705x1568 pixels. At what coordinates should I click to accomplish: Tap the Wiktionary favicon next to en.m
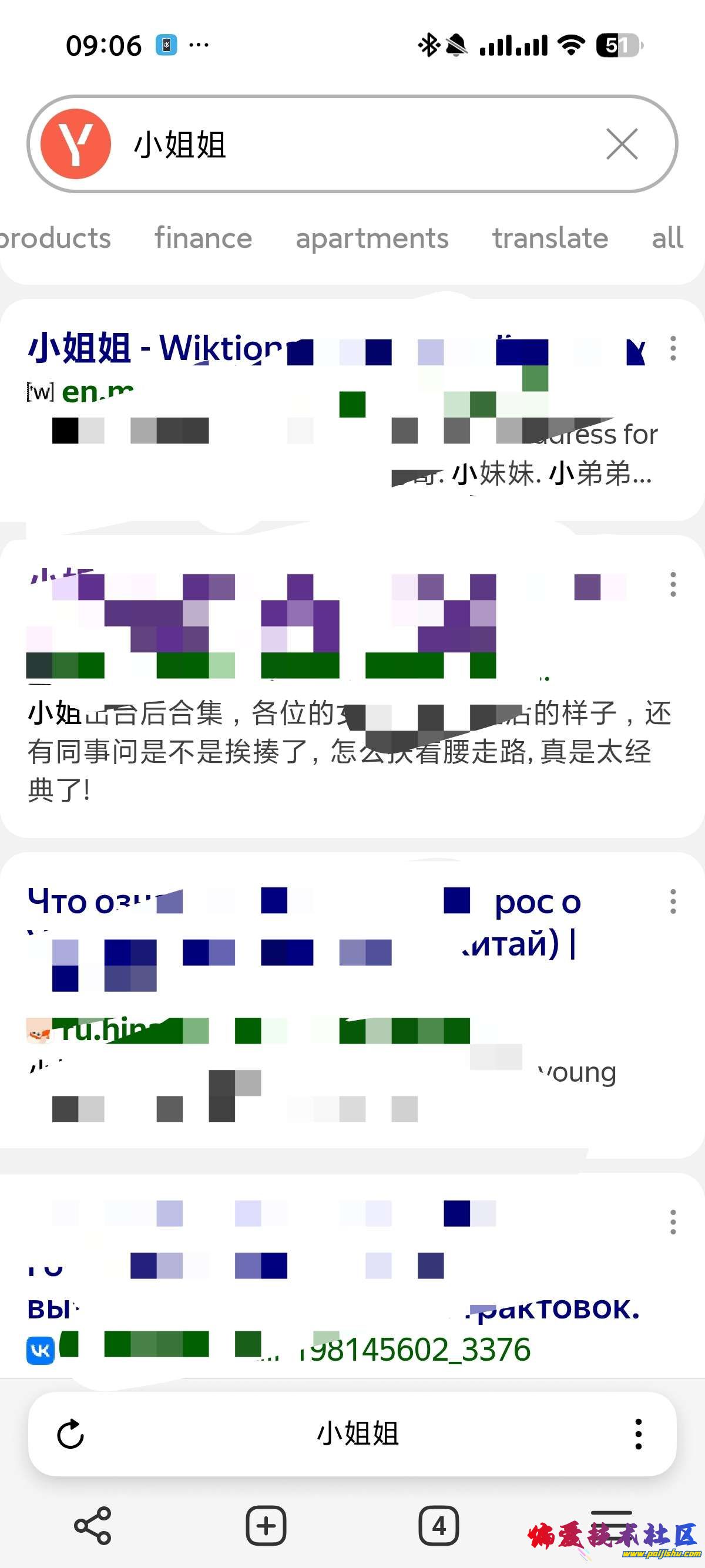click(x=39, y=393)
